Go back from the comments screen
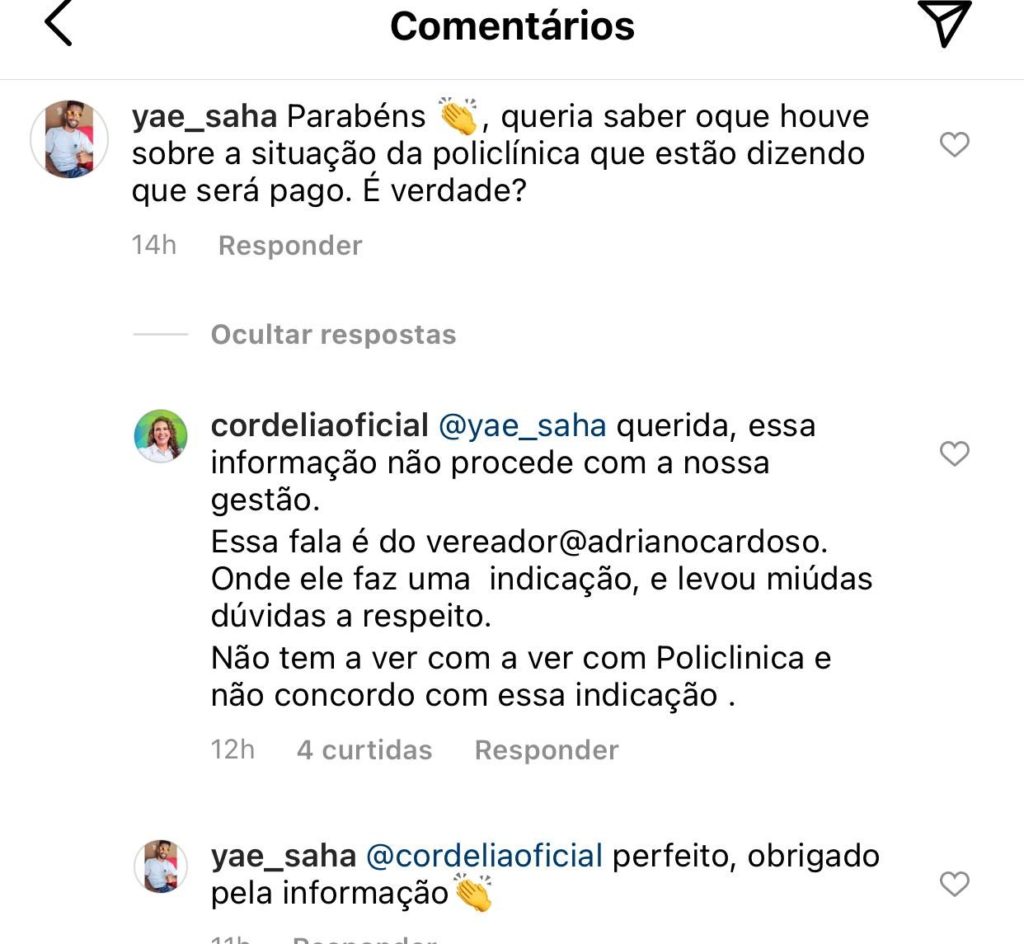 (x=58, y=25)
